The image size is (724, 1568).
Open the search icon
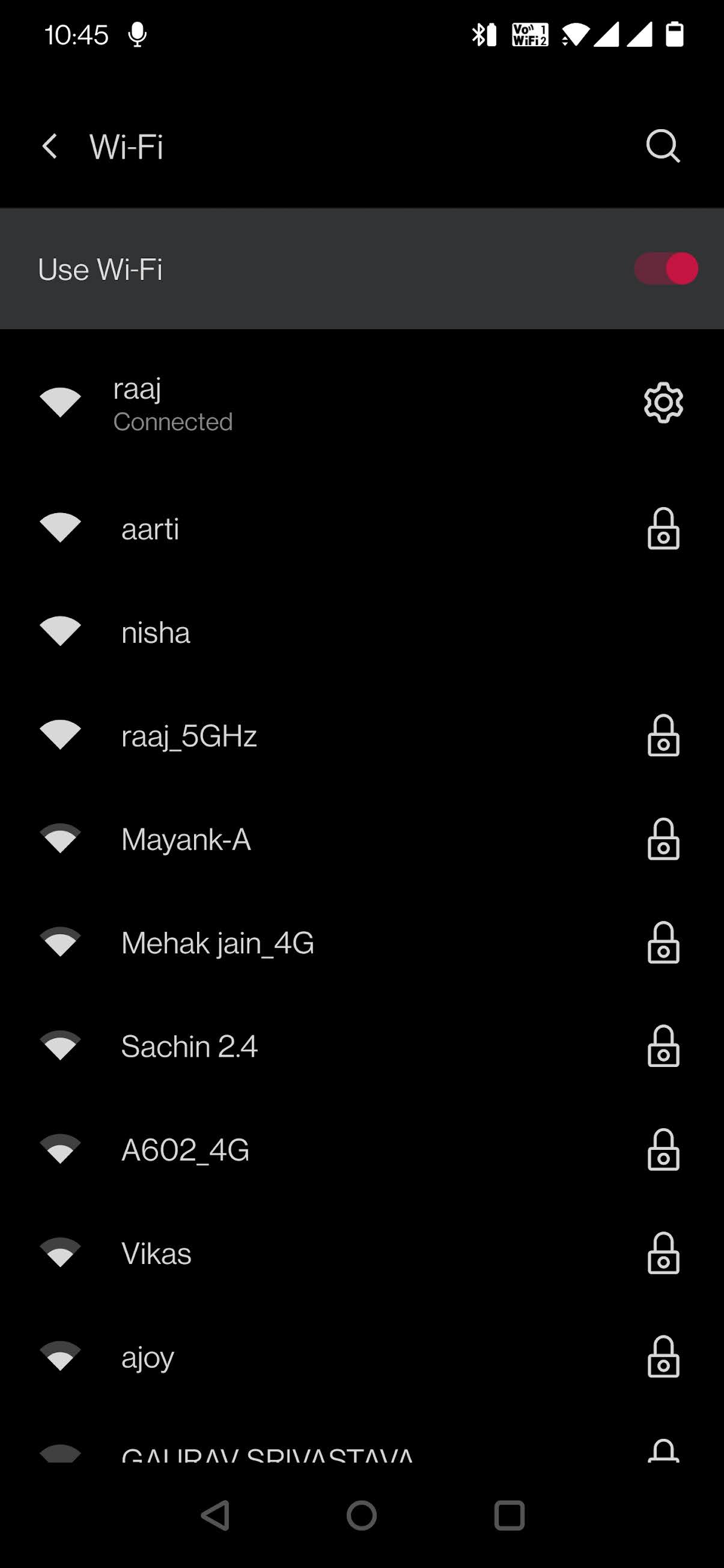click(663, 146)
